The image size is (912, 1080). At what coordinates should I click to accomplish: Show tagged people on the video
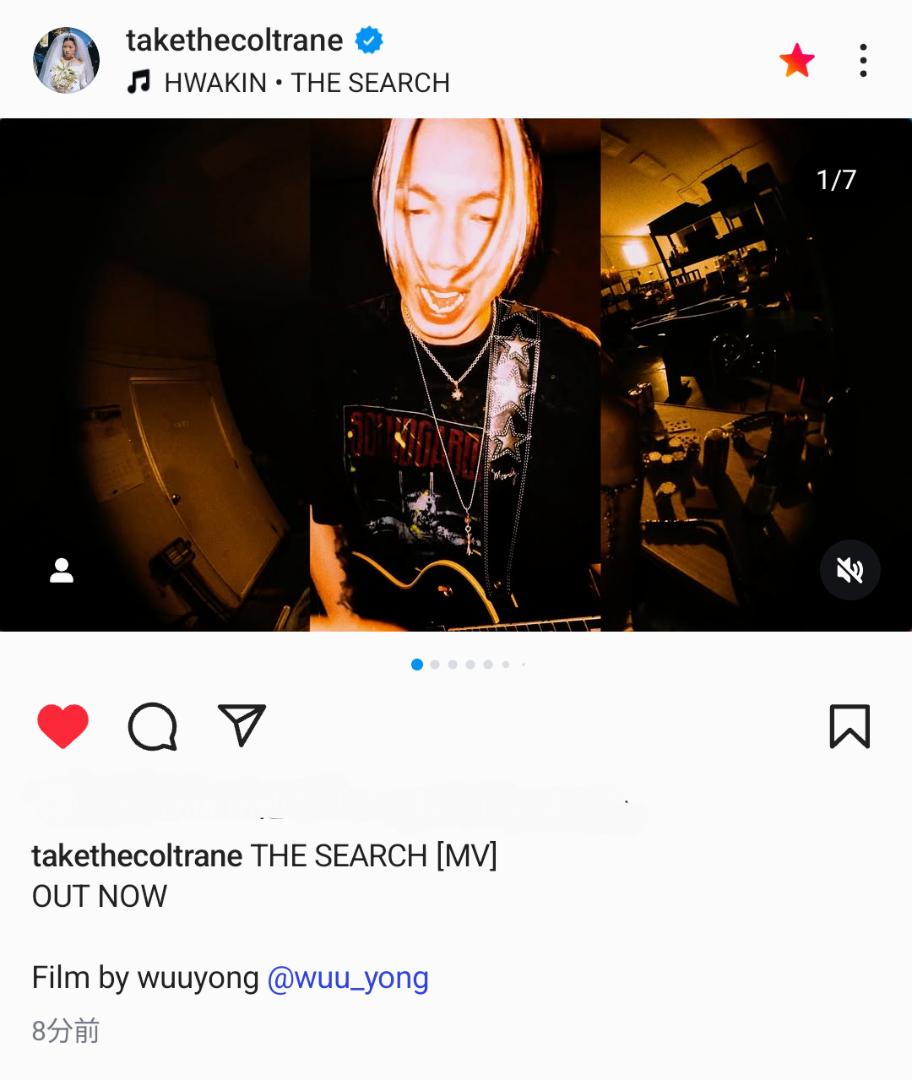[62, 571]
